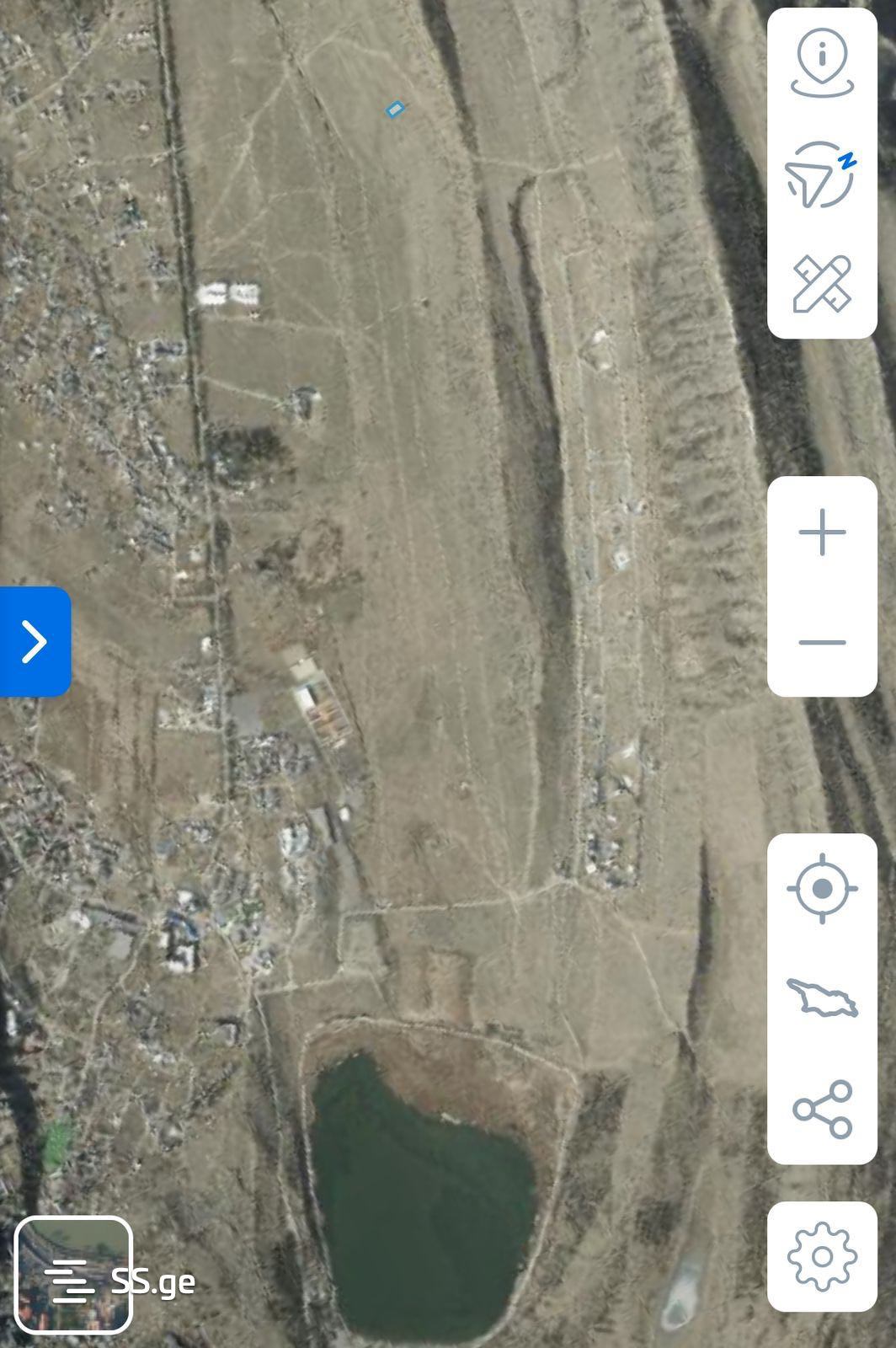
Task: Open the measurement tool
Action: click(x=822, y=284)
